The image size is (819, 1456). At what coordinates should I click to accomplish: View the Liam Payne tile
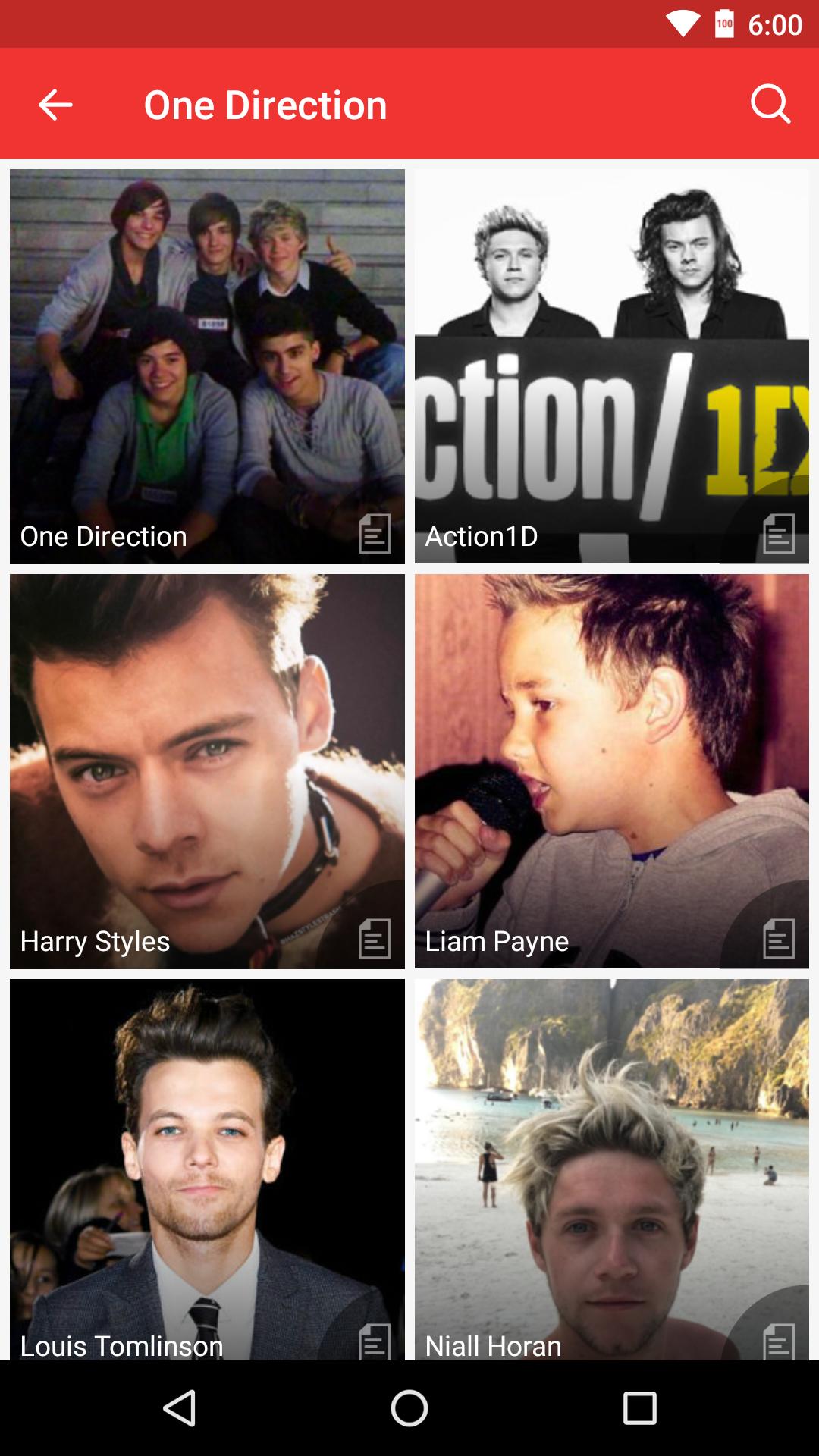tap(612, 771)
